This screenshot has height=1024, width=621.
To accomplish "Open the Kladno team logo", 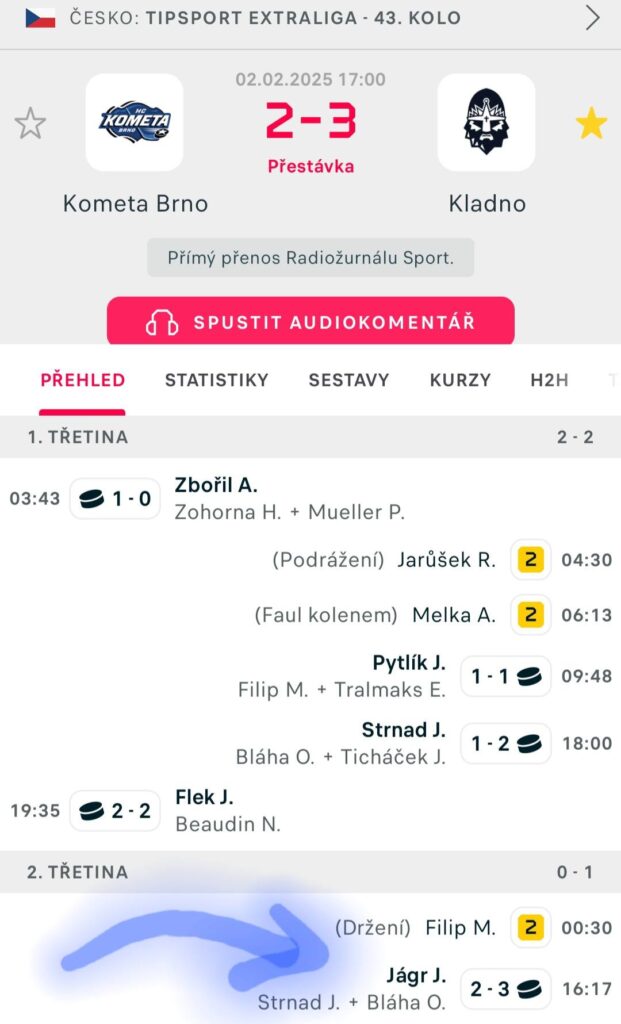I will (x=486, y=122).
